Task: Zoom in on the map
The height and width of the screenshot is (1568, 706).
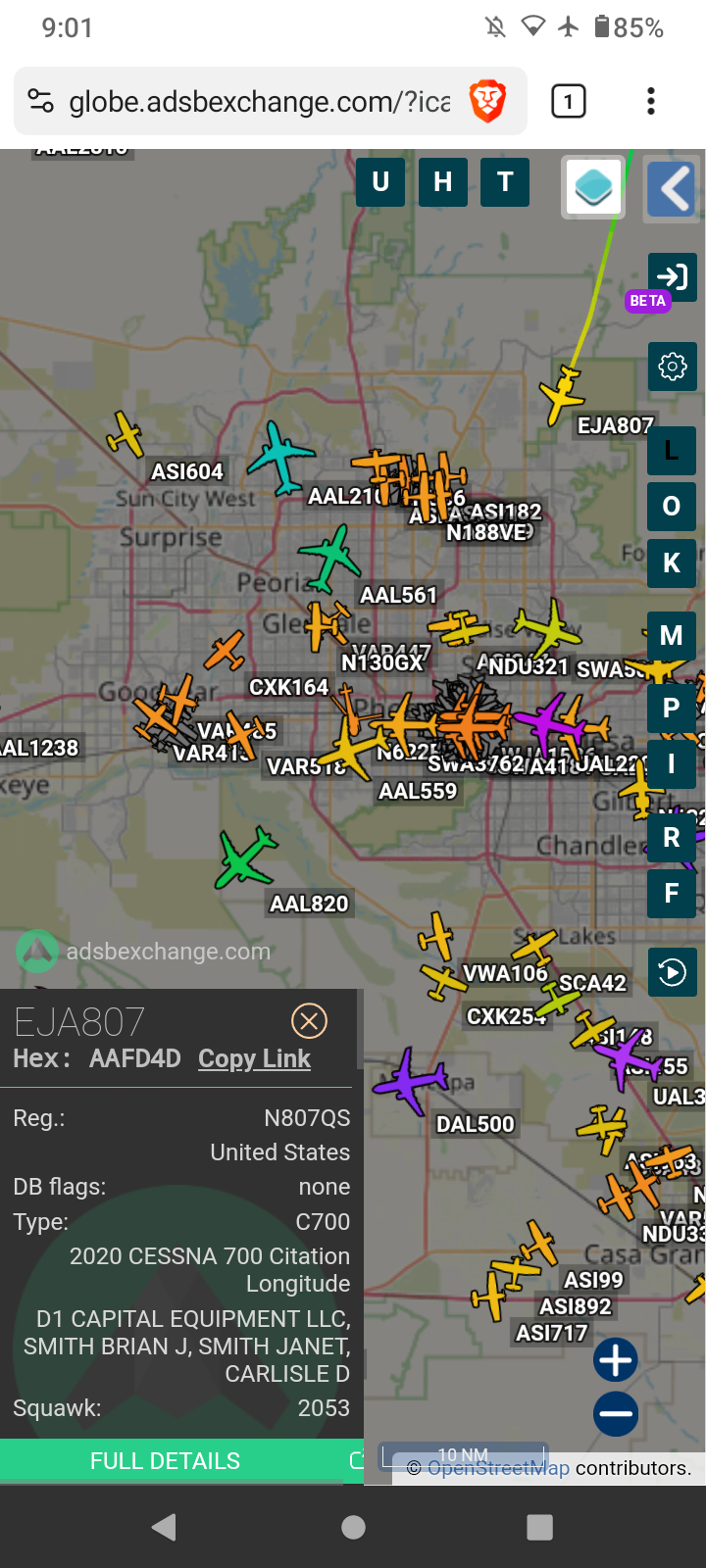Action: click(616, 1360)
